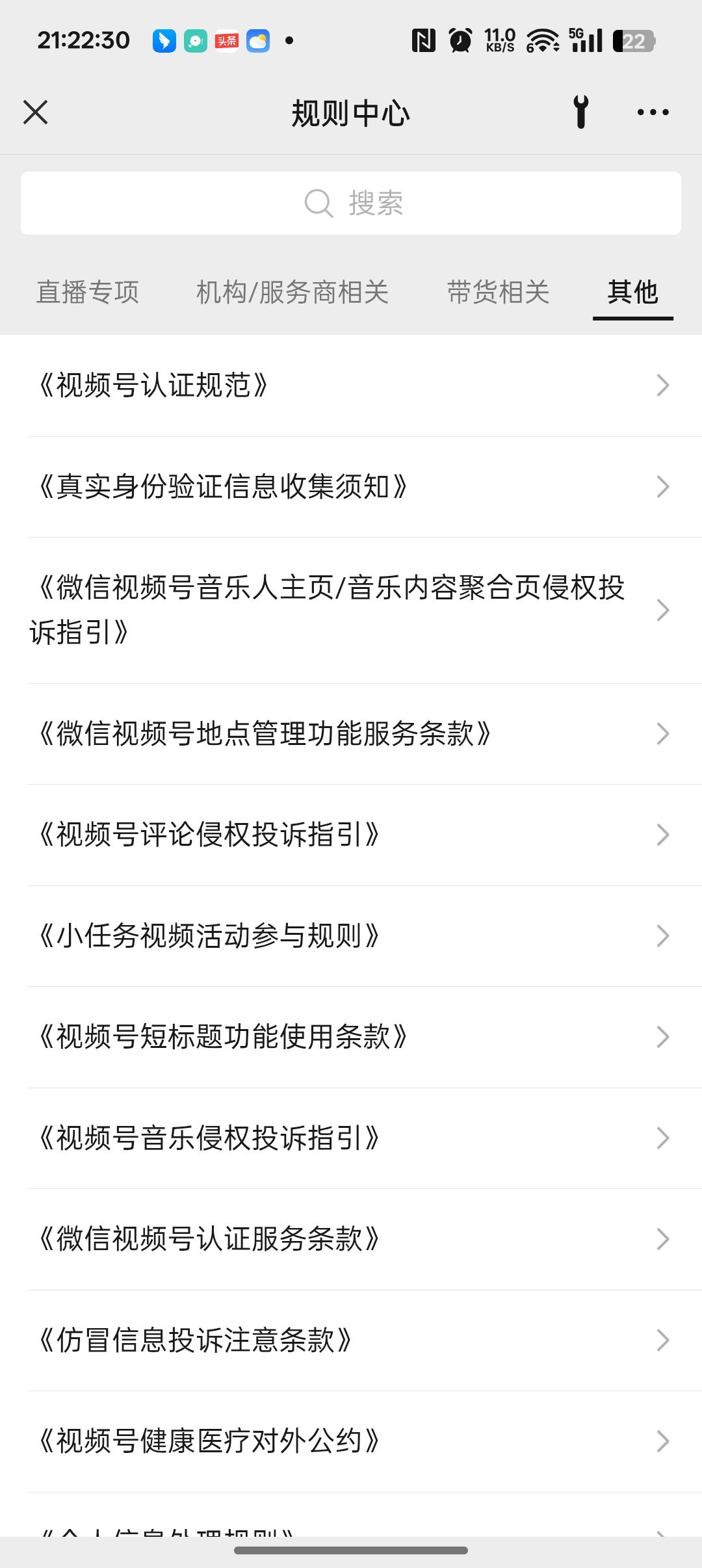This screenshot has height=1568, width=702.
Task: Open 《仿冒信息投诉注意条款》
Action: tap(351, 1340)
